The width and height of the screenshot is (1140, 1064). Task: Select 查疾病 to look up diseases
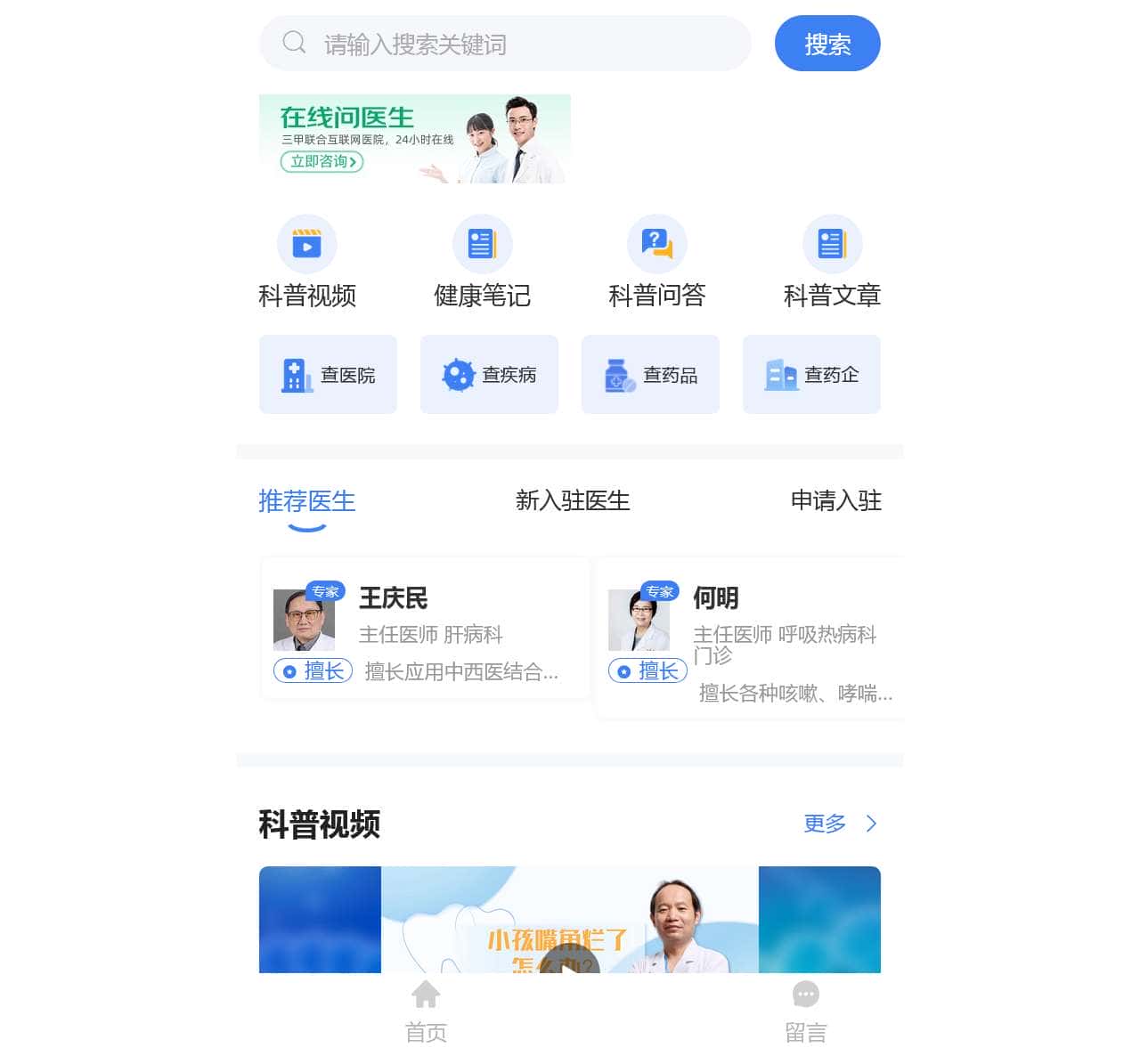point(489,375)
